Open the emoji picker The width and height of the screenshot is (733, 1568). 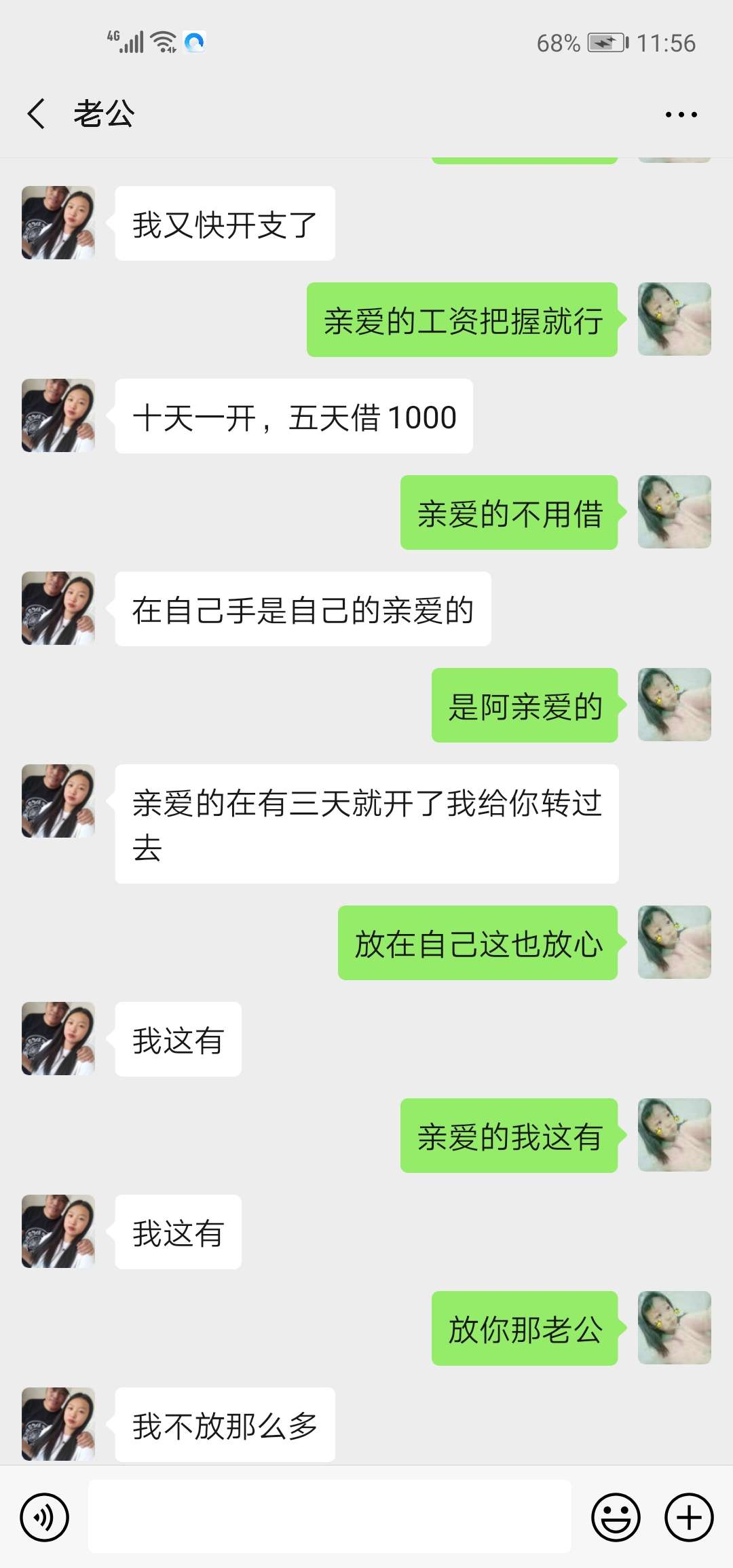point(615,1516)
